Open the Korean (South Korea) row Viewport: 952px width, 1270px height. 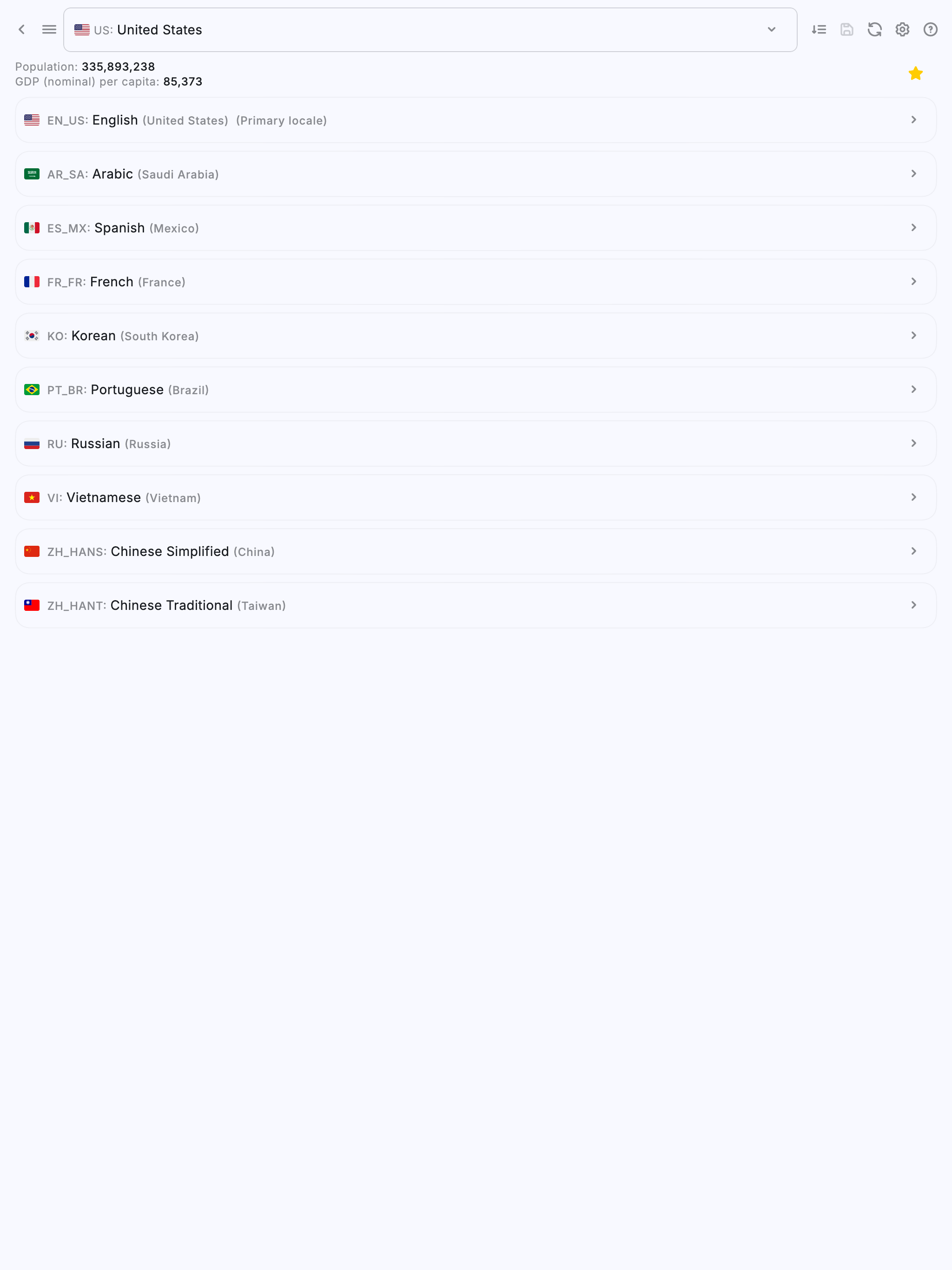(x=476, y=336)
